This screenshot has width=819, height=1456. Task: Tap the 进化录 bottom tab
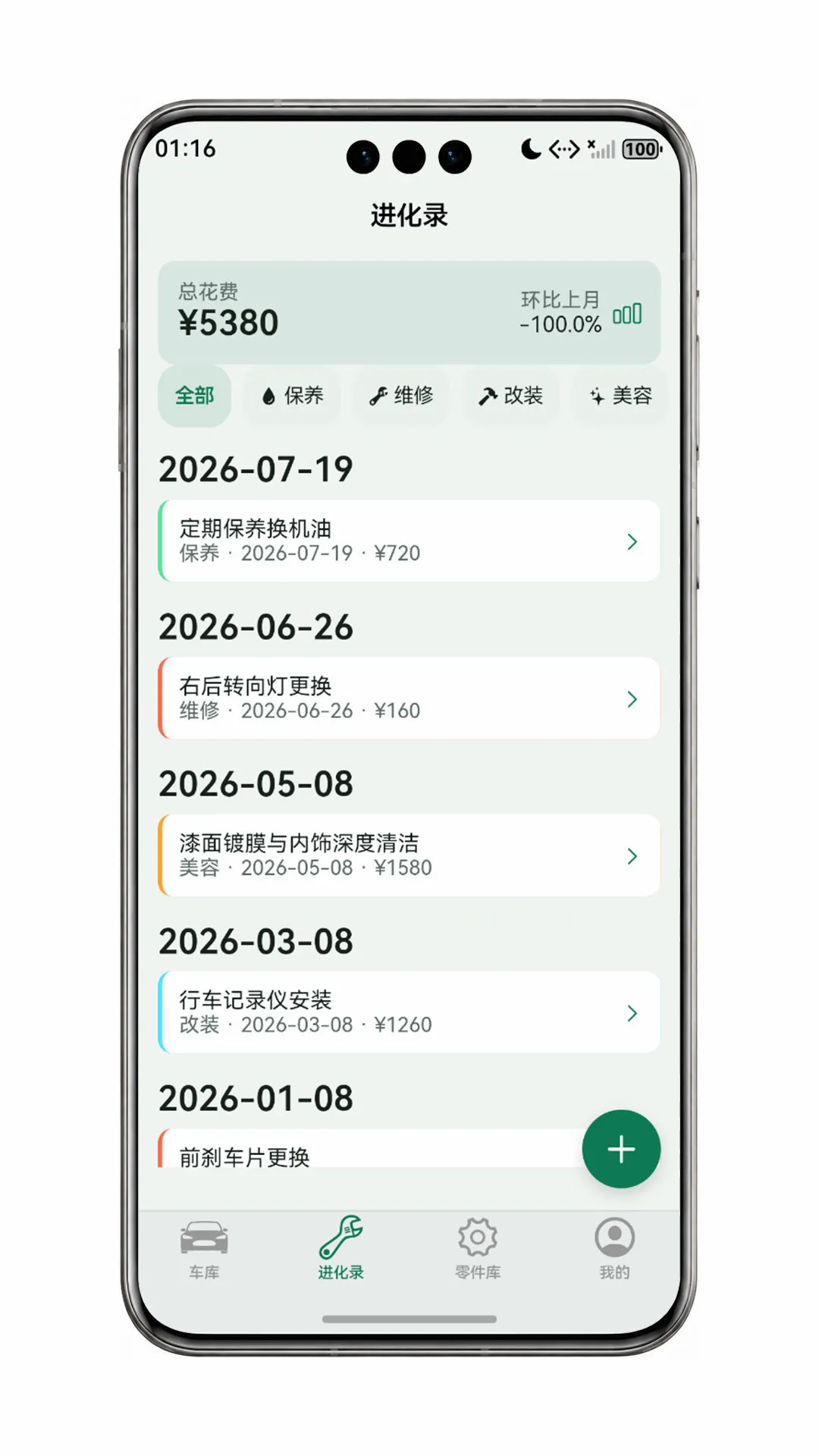point(340,1249)
